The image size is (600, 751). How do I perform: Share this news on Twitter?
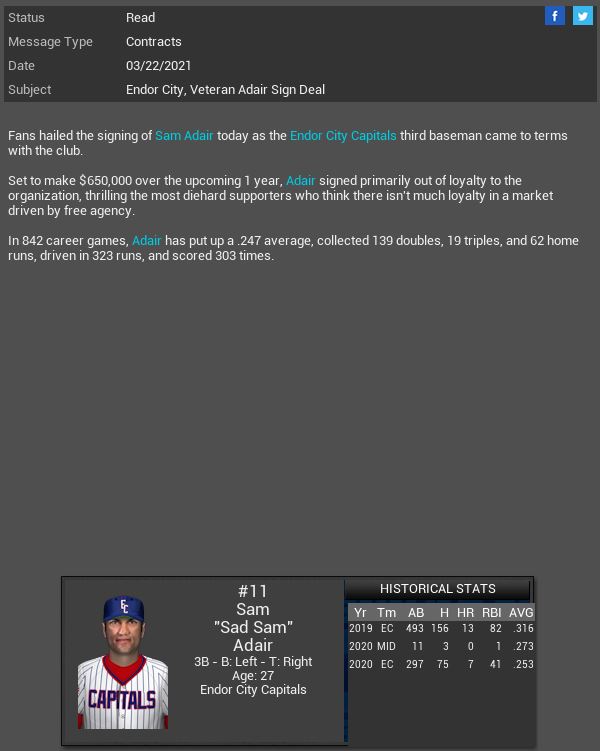583,16
